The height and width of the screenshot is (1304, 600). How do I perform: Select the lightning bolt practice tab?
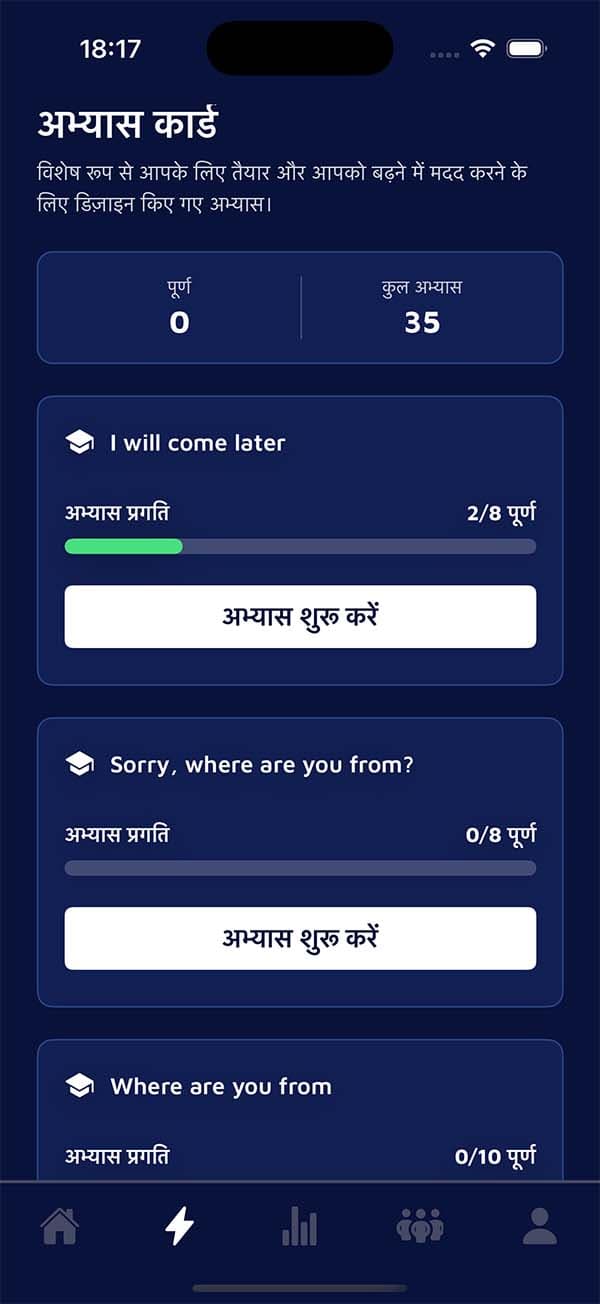(x=180, y=1226)
